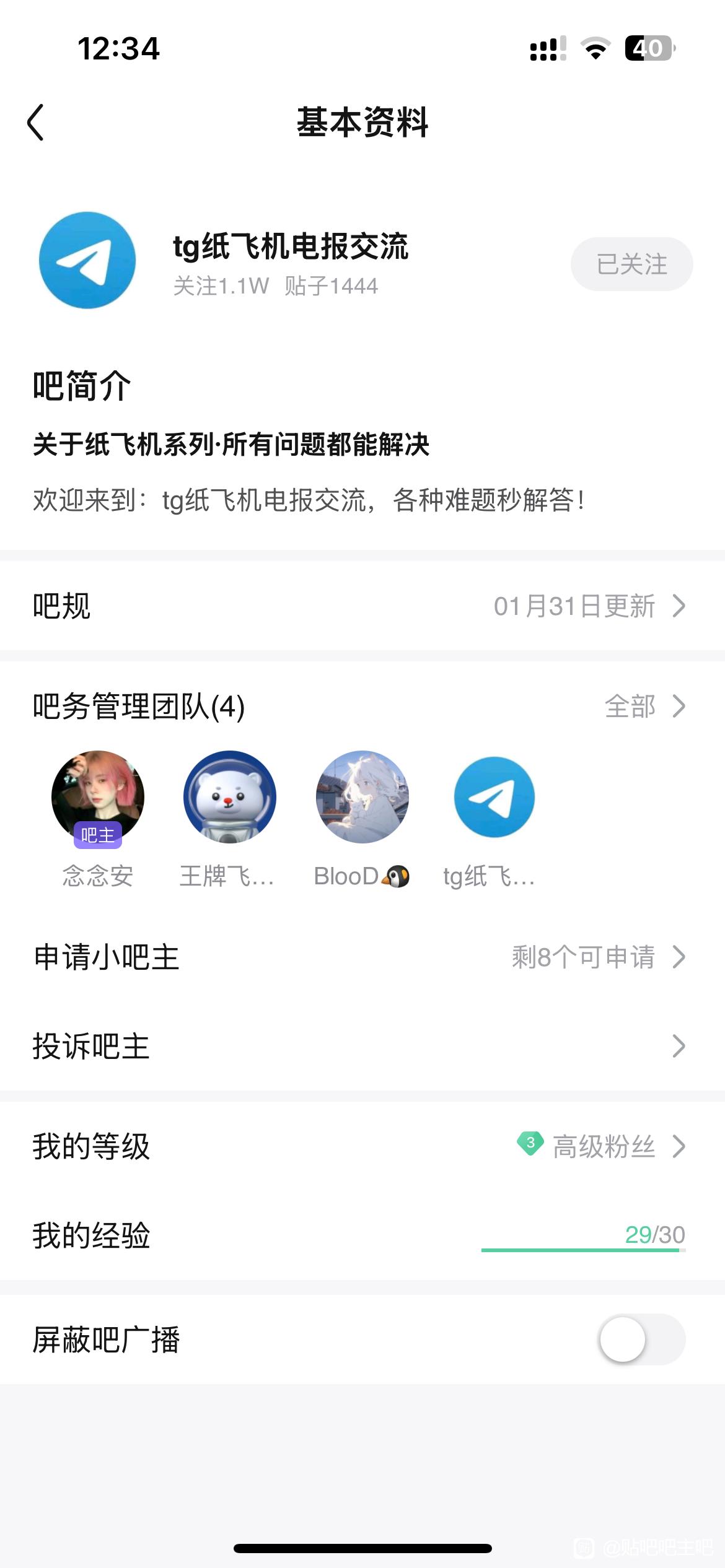This screenshot has height=1568, width=725.
Task: Tap the 已关注 follow button
Action: [x=631, y=264]
